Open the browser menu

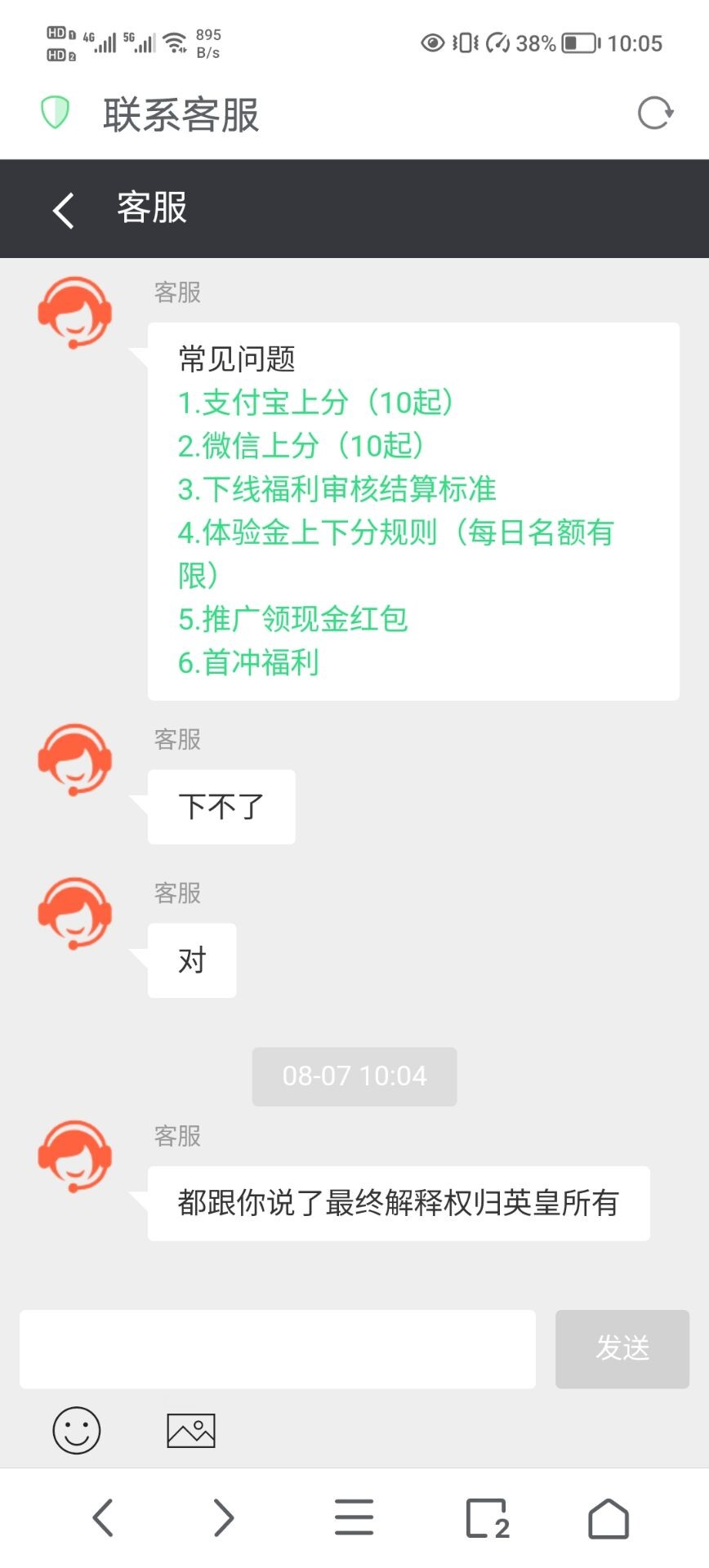pos(354,1518)
